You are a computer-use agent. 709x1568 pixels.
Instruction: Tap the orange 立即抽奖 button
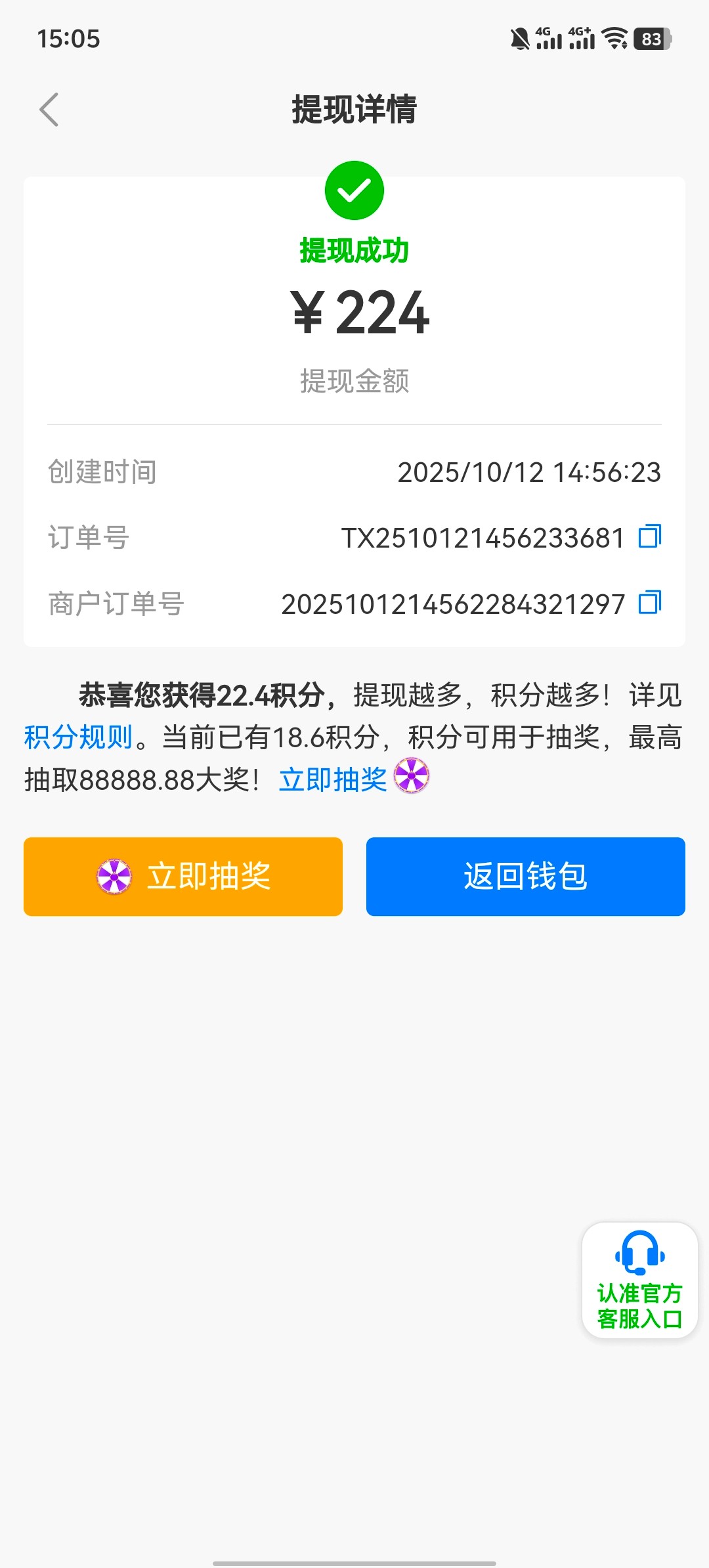183,877
